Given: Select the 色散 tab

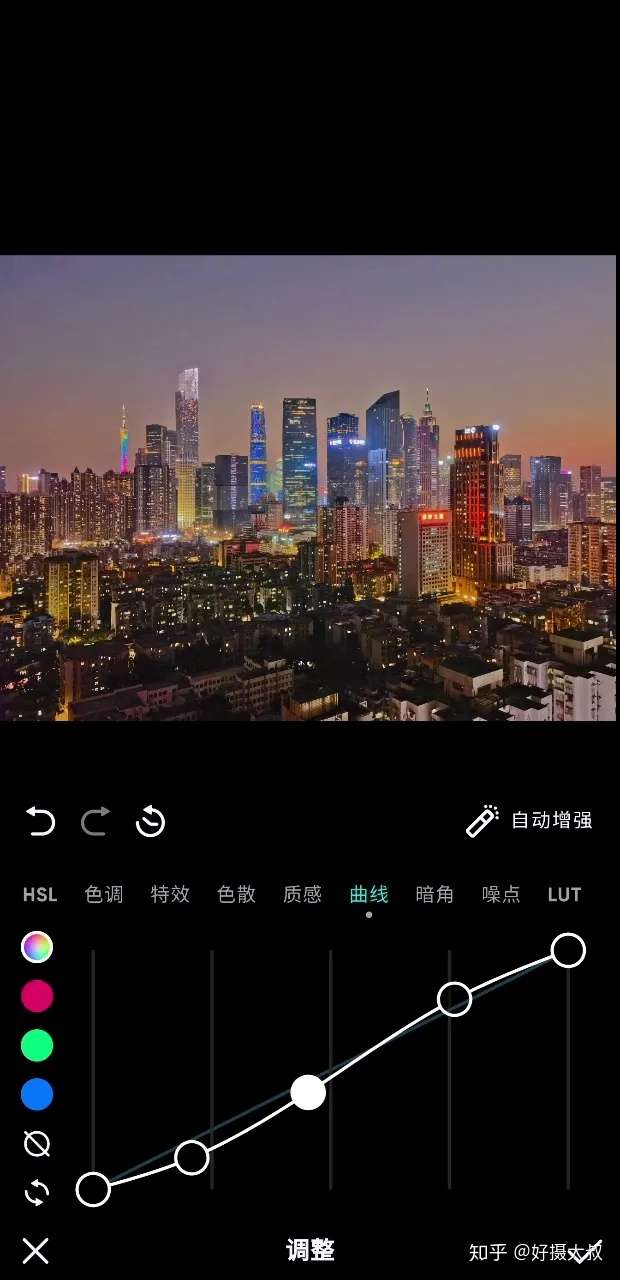Looking at the screenshot, I should 236,895.
